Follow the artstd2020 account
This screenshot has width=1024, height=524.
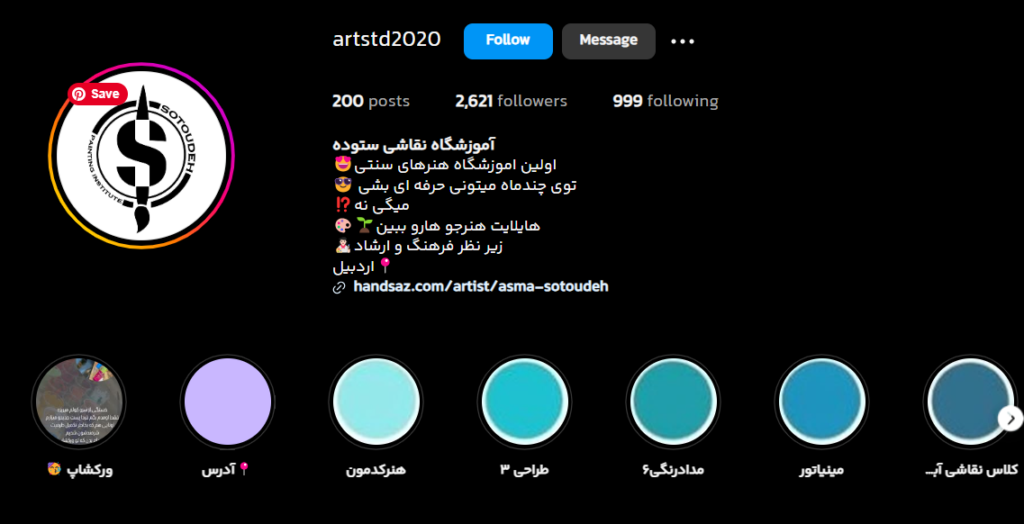click(508, 41)
